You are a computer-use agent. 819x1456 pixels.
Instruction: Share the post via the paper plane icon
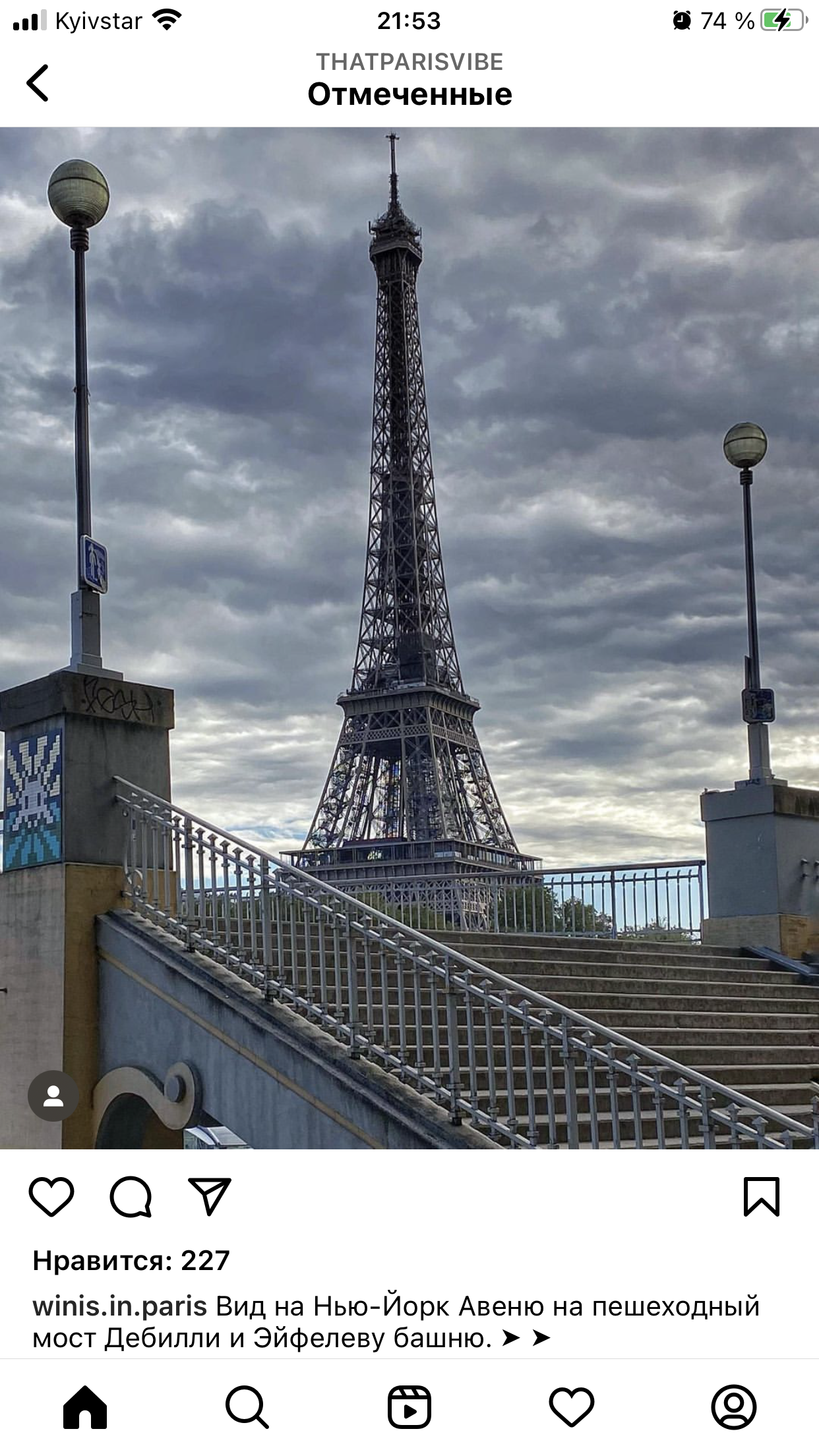pyautogui.click(x=210, y=1196)
